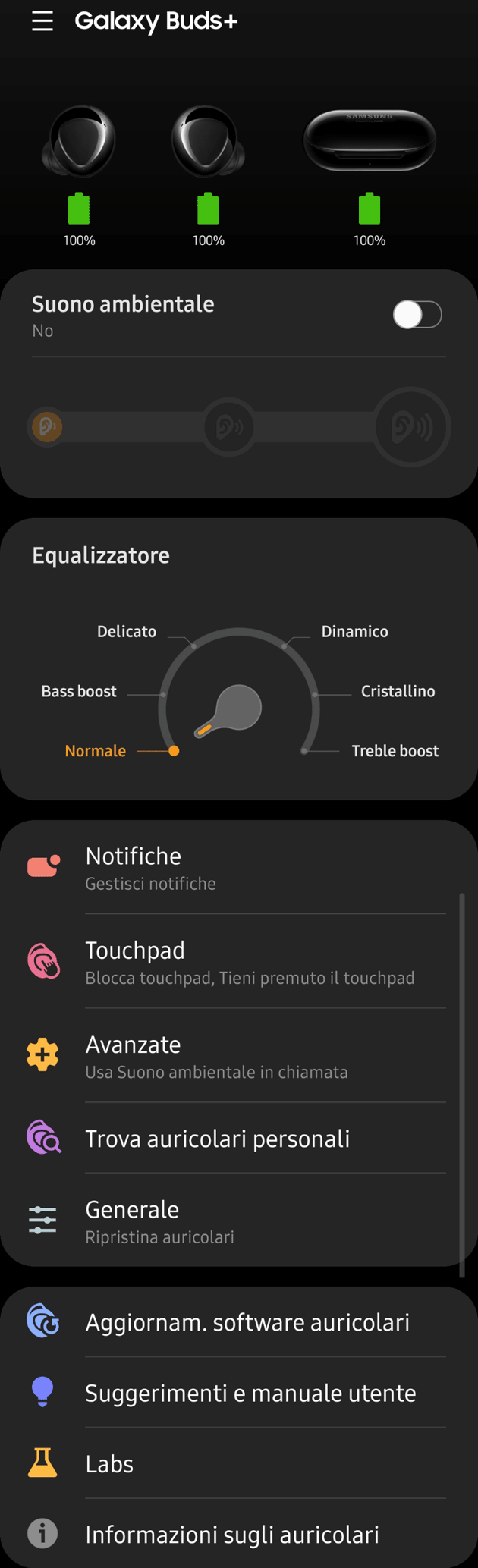This screenshot has width=478, height=1568.
Task: Select the Normale equalizer preset
Action: (96, 751)
